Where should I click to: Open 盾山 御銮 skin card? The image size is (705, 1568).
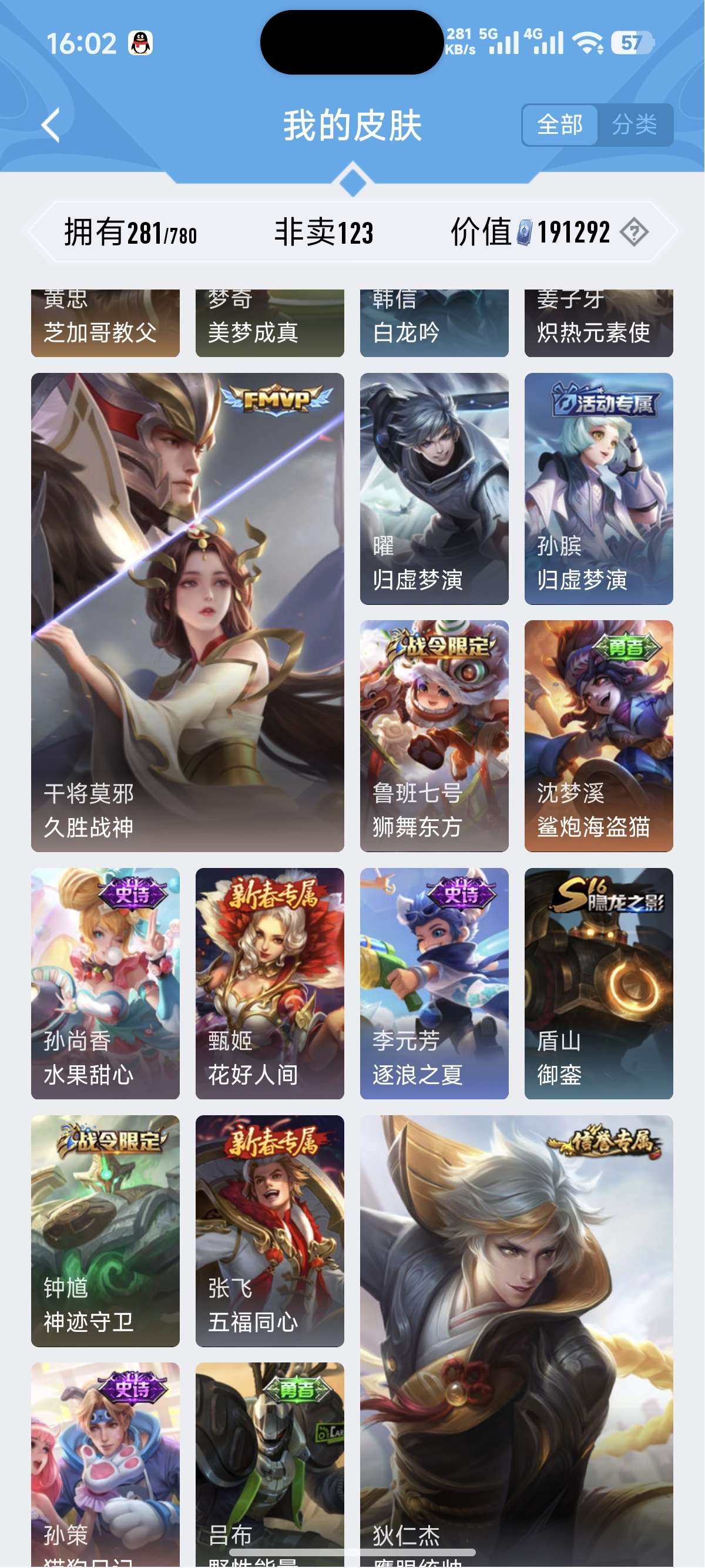(599, 983)
